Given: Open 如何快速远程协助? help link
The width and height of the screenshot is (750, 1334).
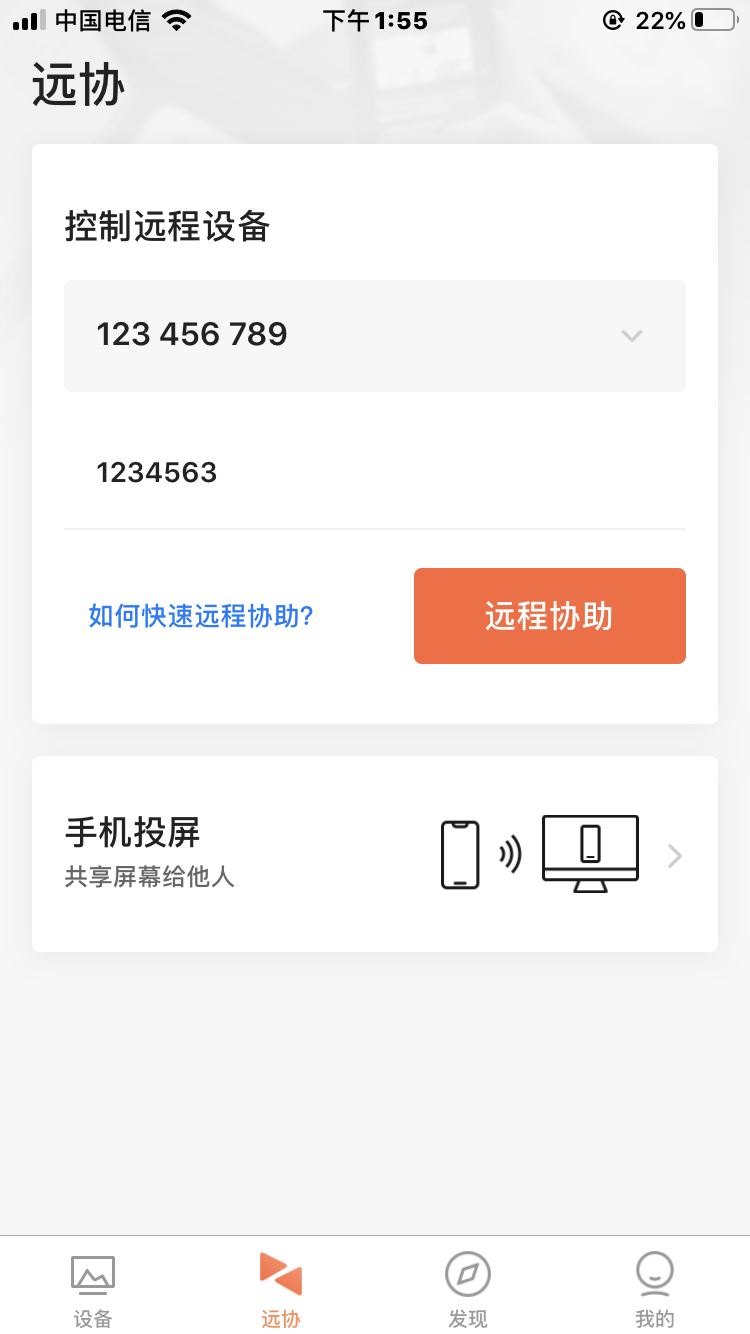Looking at the screenshot, I should (201, 616).
